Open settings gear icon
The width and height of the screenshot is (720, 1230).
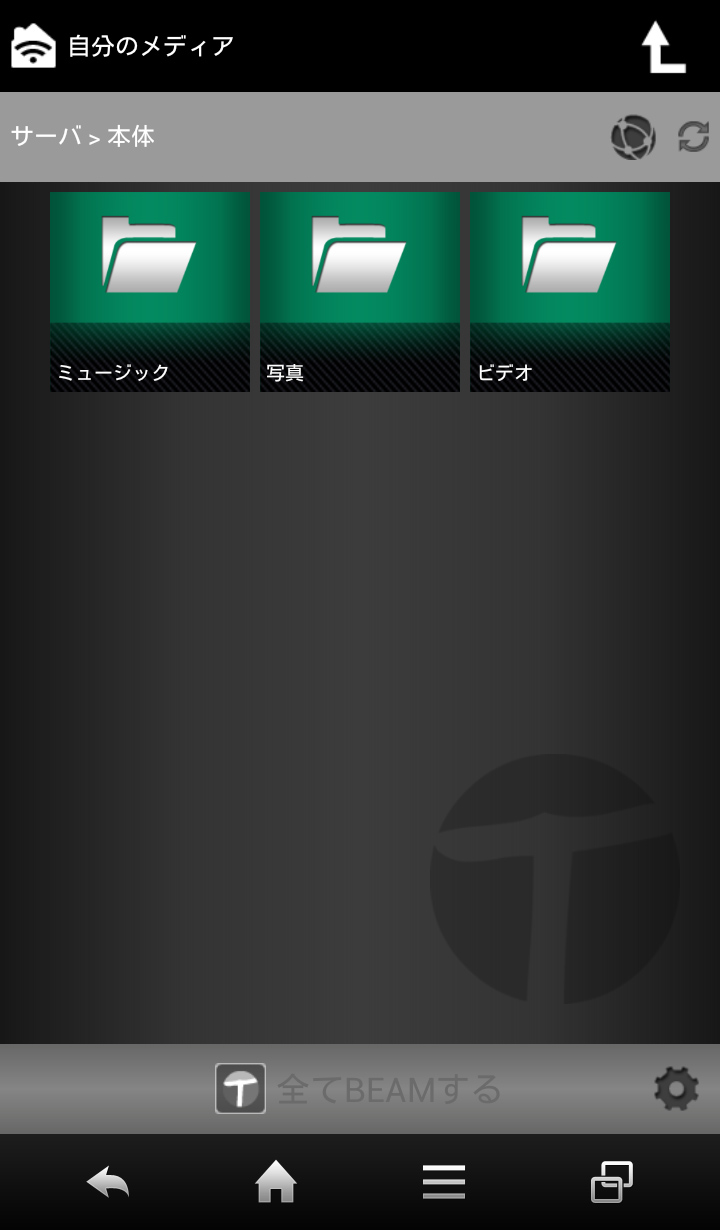676,1088
